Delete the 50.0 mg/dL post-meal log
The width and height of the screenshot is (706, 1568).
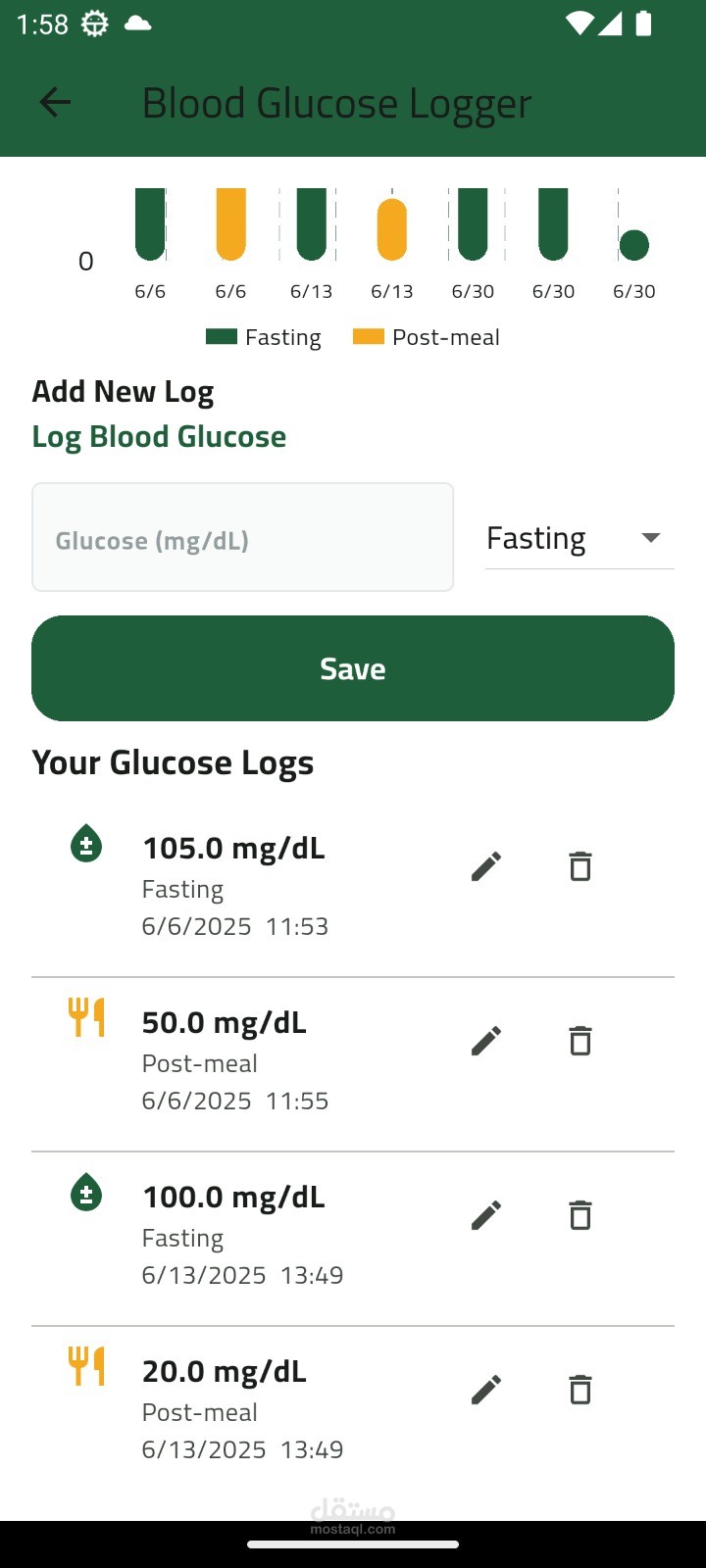pyautogui.click(x=580, y=1041)
